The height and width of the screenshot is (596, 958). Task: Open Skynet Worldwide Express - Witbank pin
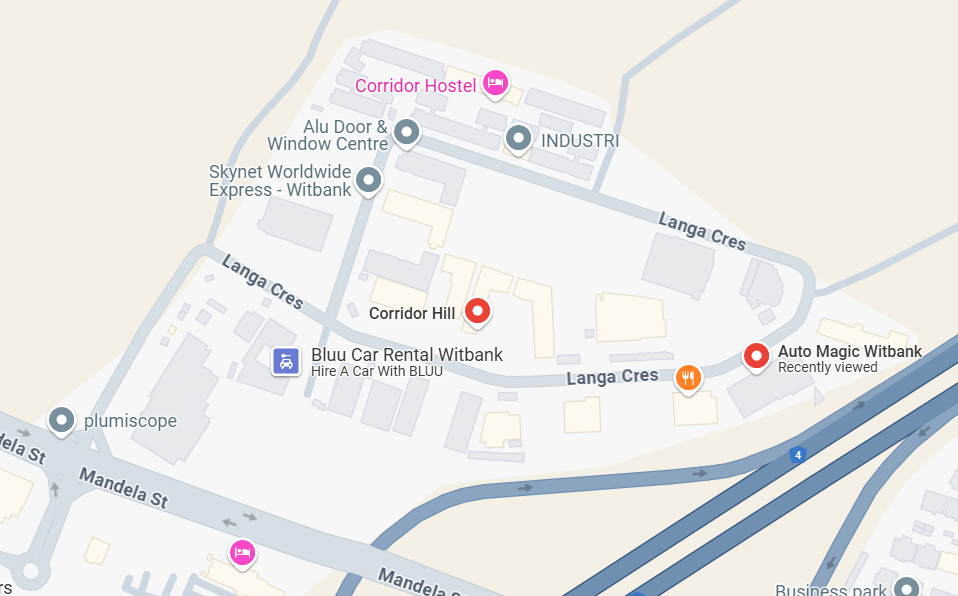(369, 181)
